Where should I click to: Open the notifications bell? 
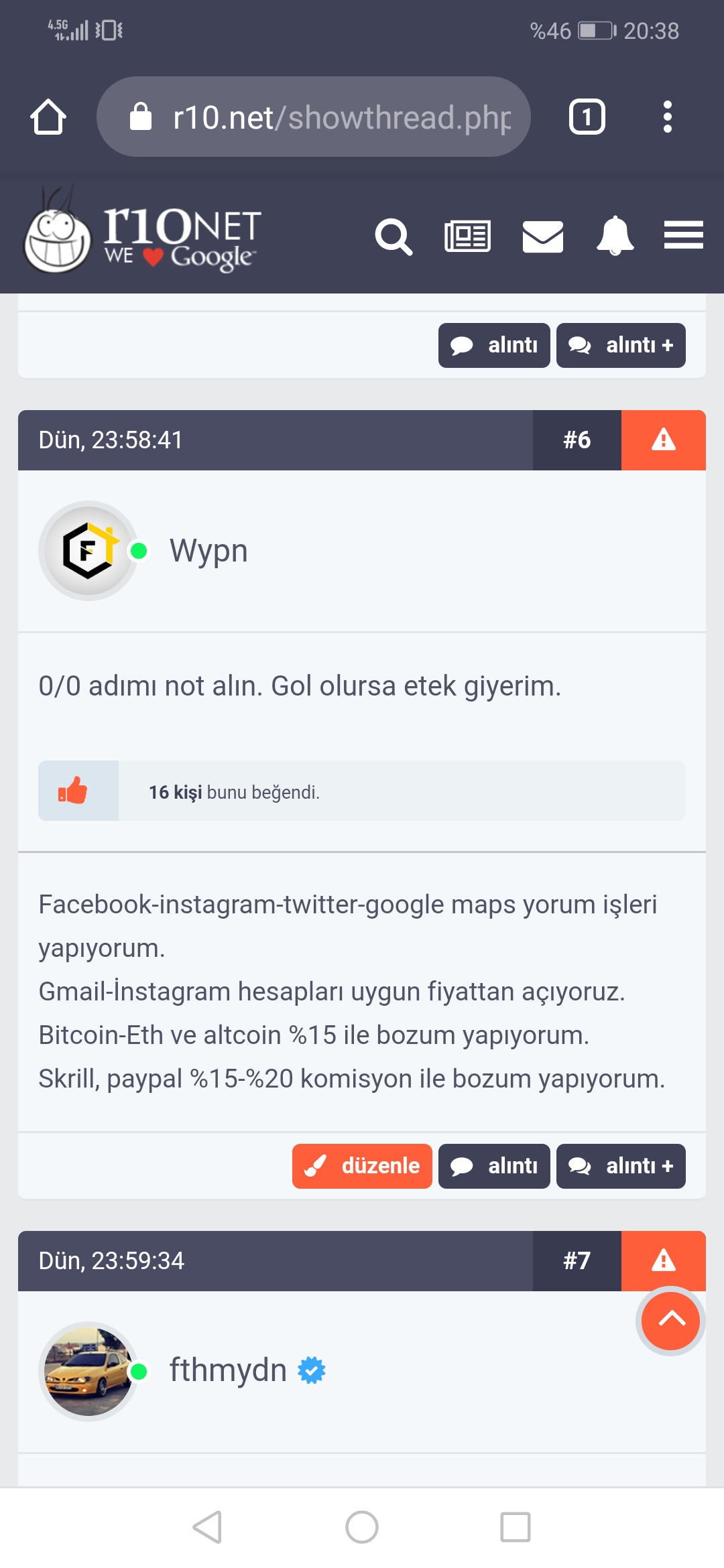[x=615, y=236]
